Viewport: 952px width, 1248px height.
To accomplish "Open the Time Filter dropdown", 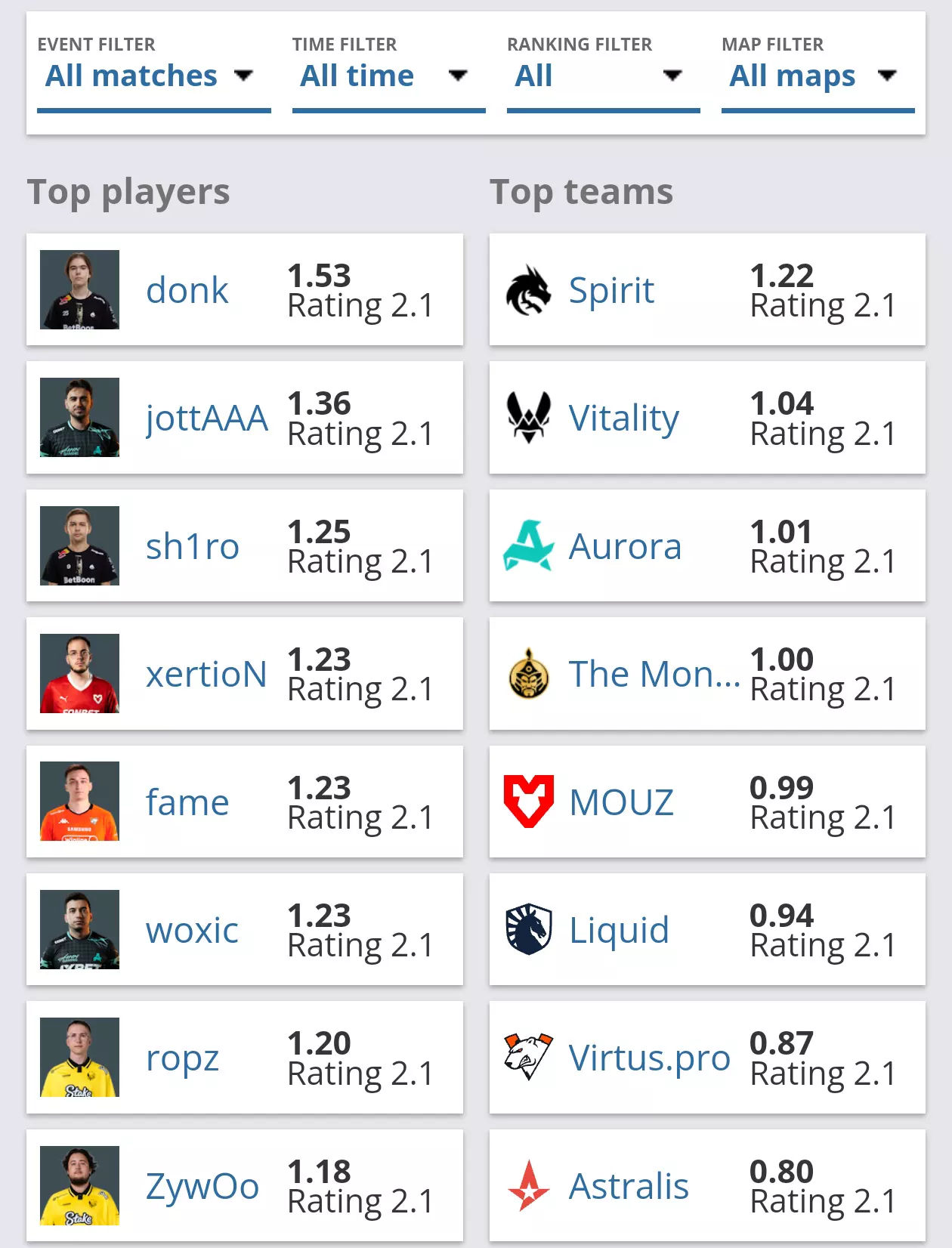I will coord(388,76).
